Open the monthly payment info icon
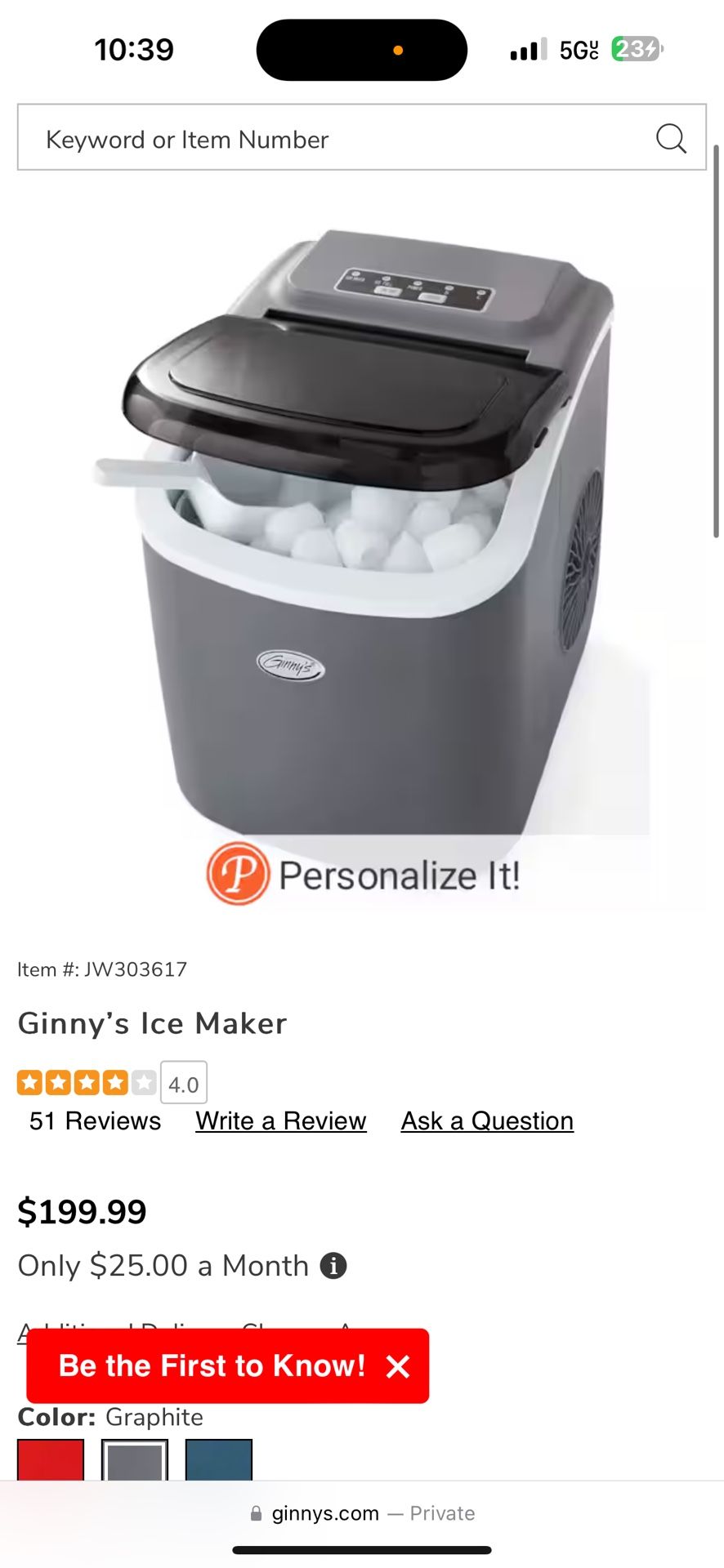Screen dimensions: 724x1568 [333, 1266]
